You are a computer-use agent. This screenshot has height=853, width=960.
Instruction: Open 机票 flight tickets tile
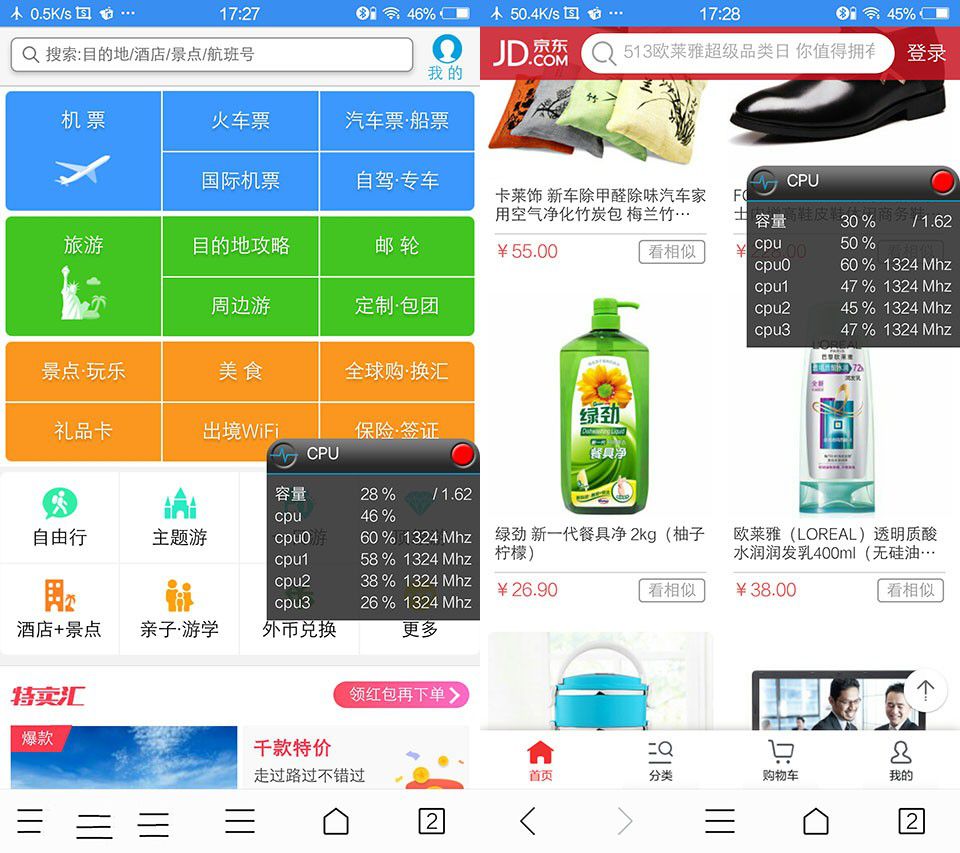click(x=83, y=150)
